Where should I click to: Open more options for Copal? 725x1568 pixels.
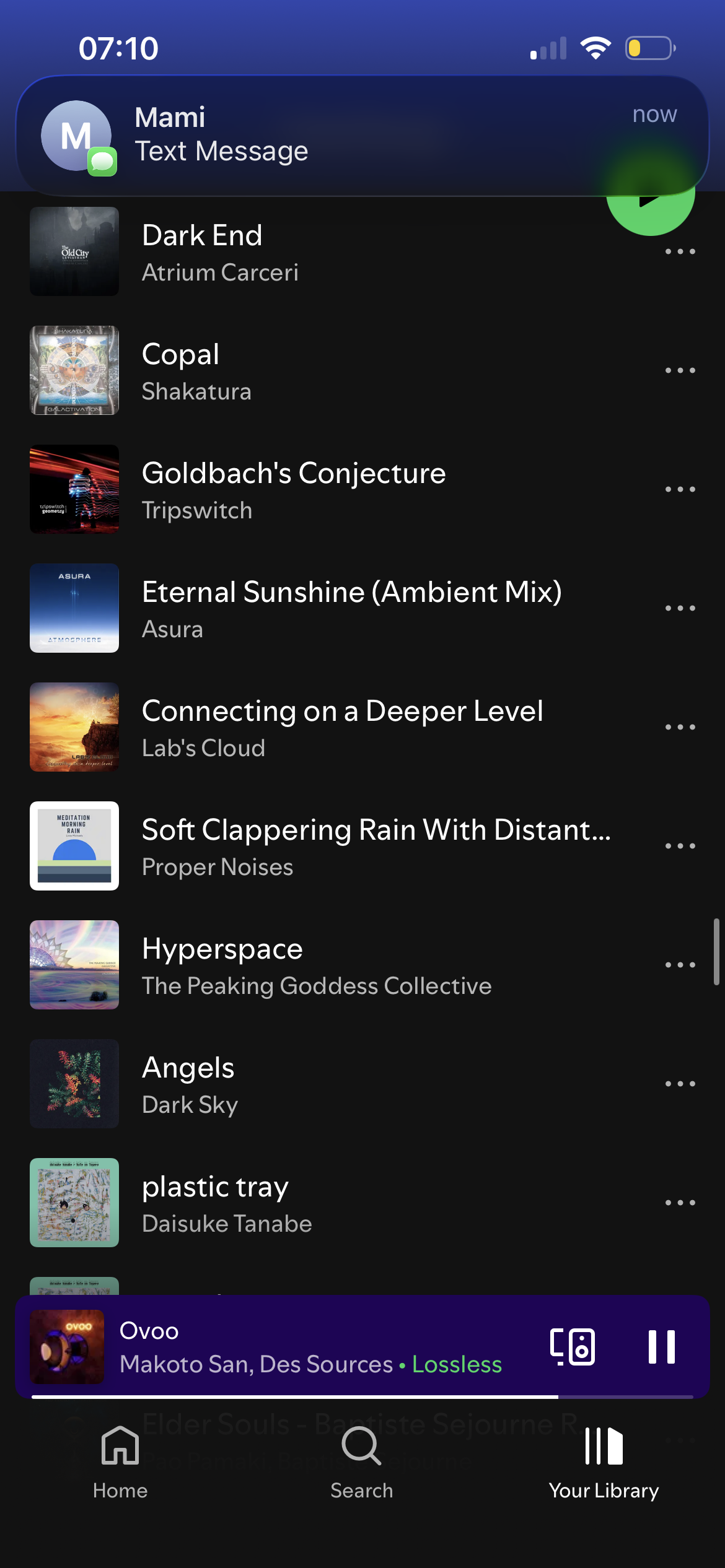click(x=680, y=370)
